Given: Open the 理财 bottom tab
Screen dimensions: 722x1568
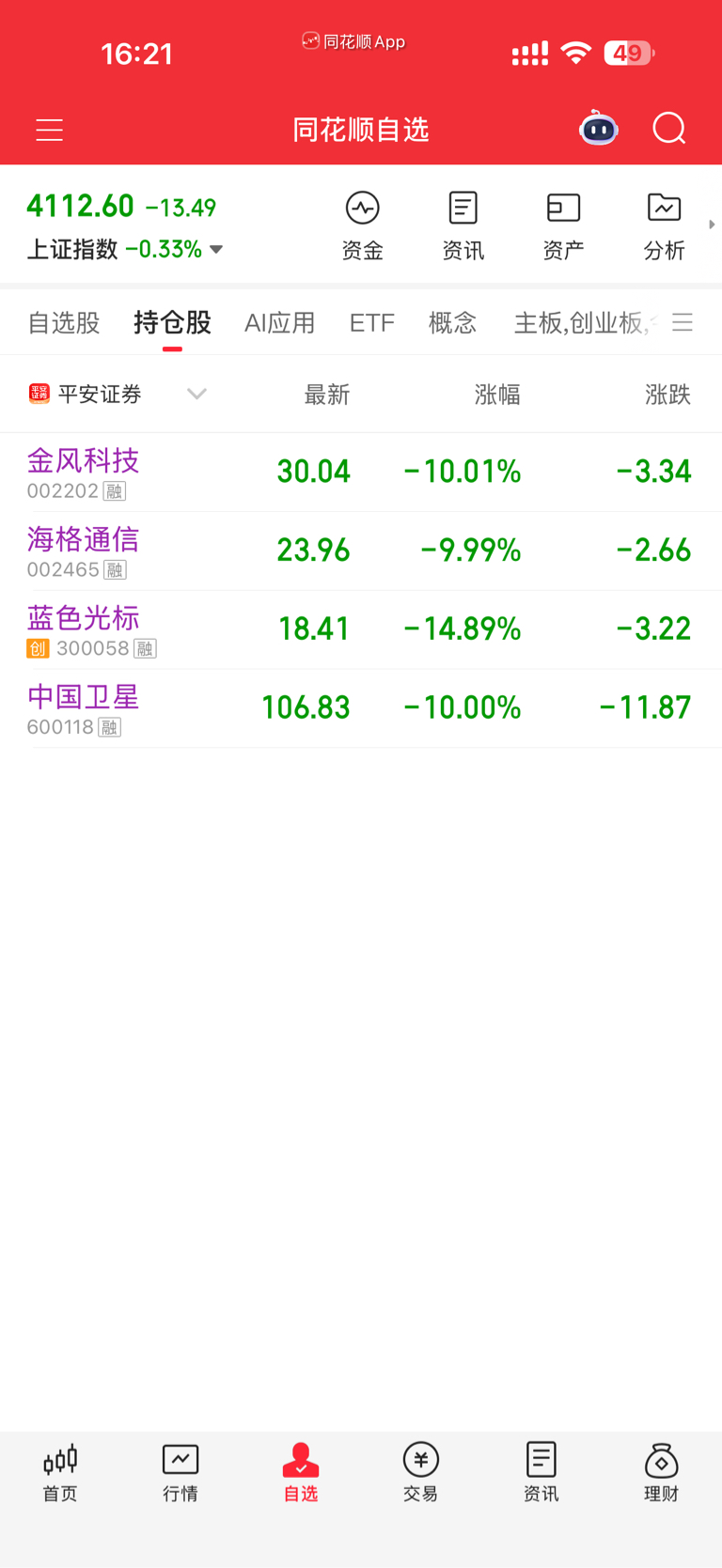Looking at the screenshot, I should point(662,1472).
